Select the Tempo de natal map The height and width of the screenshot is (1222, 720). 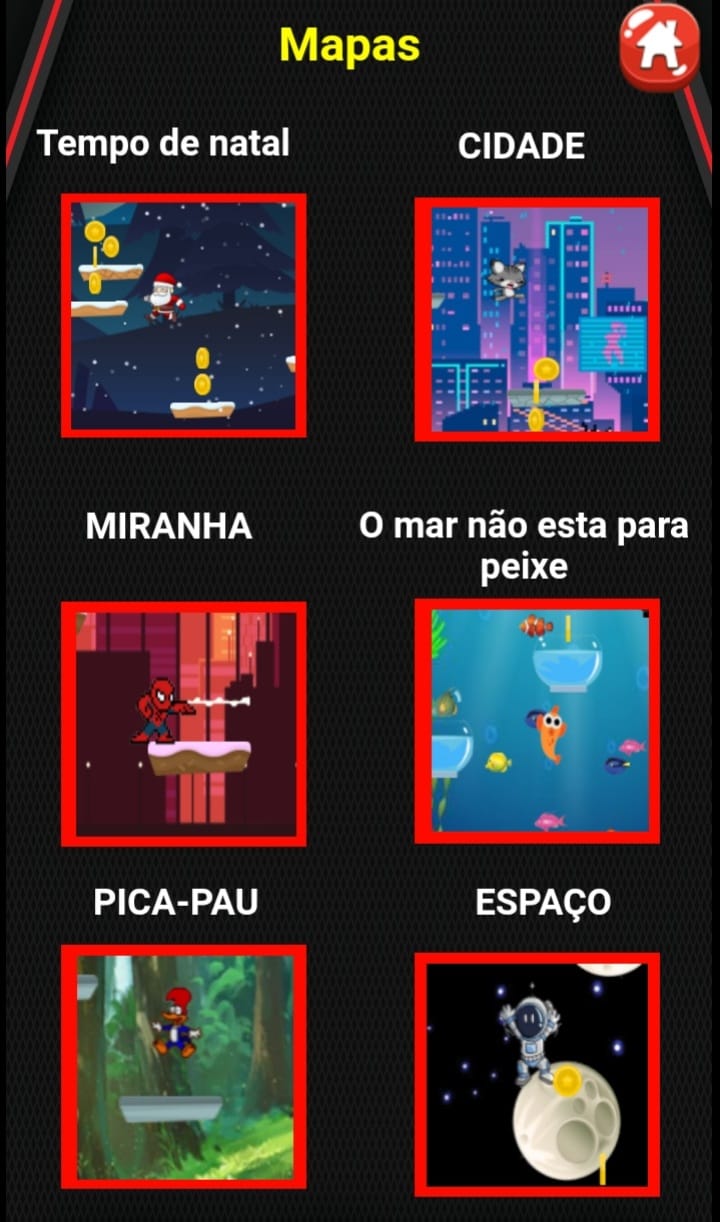click(x=183, y=315)
